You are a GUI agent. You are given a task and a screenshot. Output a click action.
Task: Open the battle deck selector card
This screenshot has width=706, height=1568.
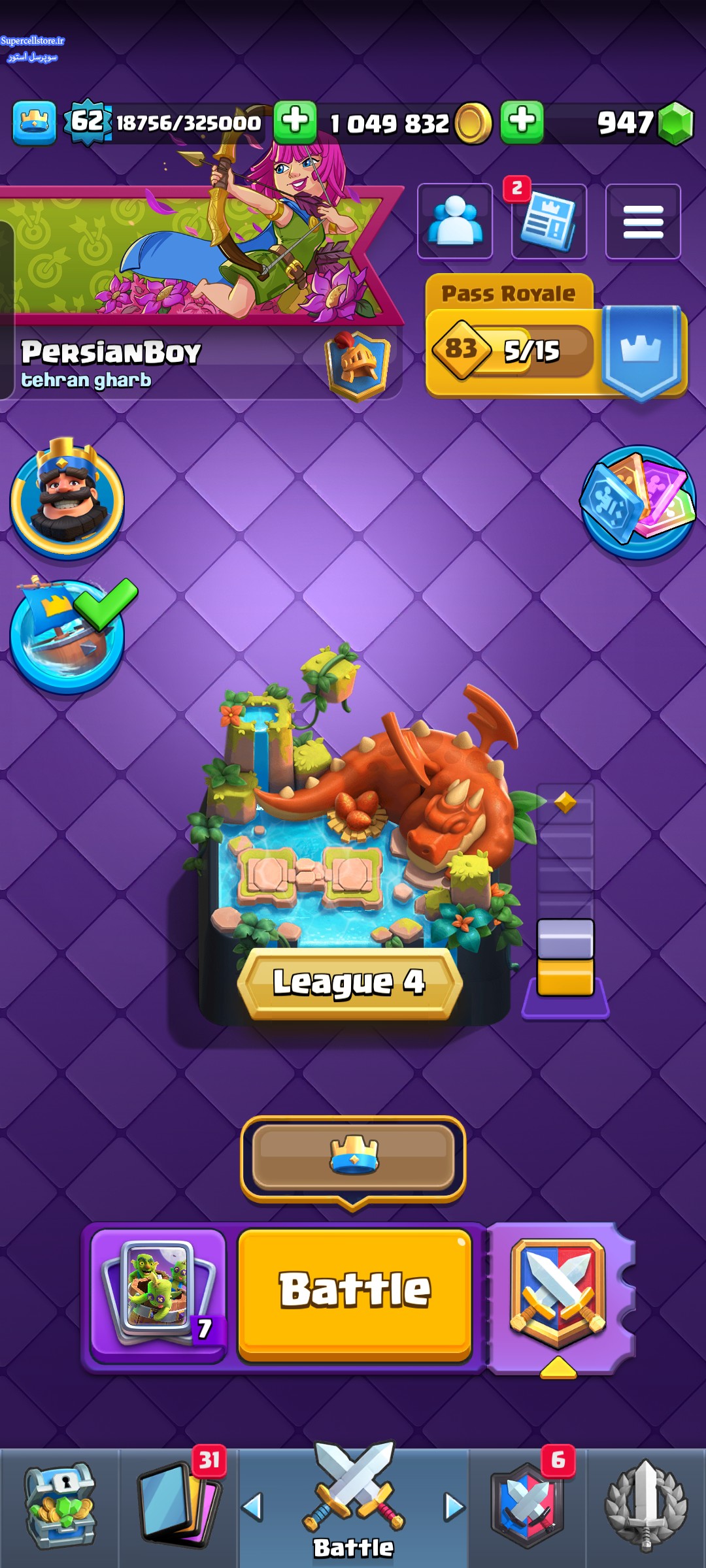pos(158,1294)
